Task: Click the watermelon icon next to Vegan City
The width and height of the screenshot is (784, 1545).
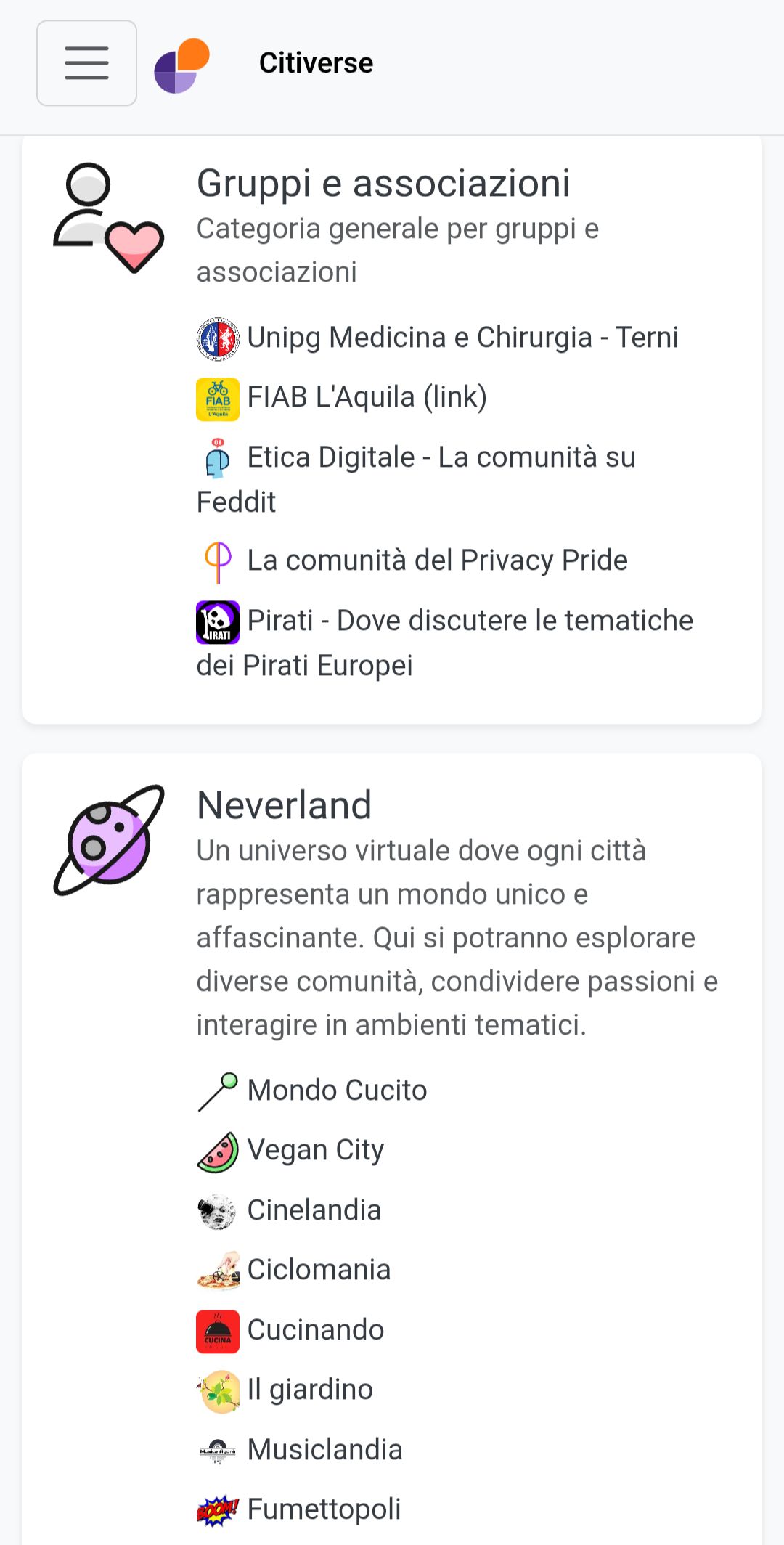Action: [216, 1149]
